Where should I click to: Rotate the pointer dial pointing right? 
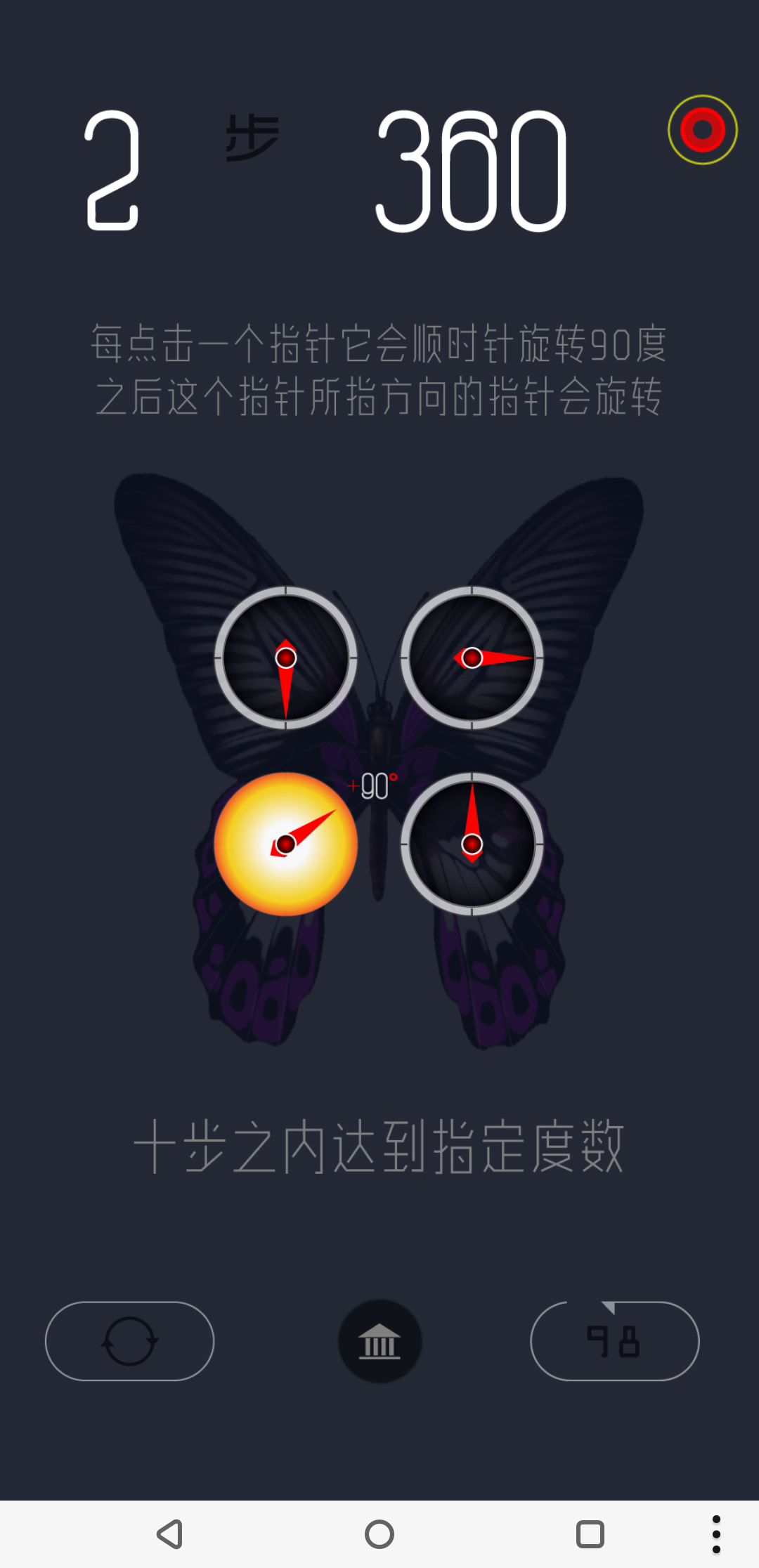coord(472,658)
